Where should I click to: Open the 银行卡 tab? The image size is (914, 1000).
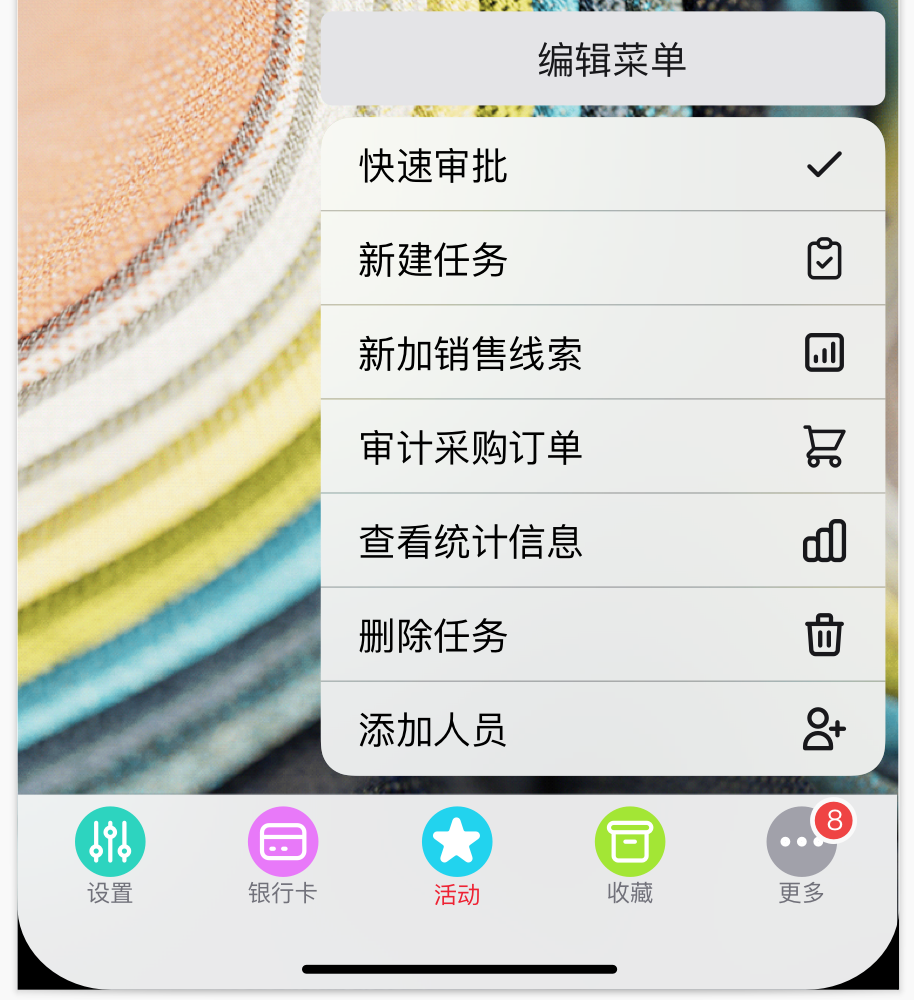(x=283, y=855)
